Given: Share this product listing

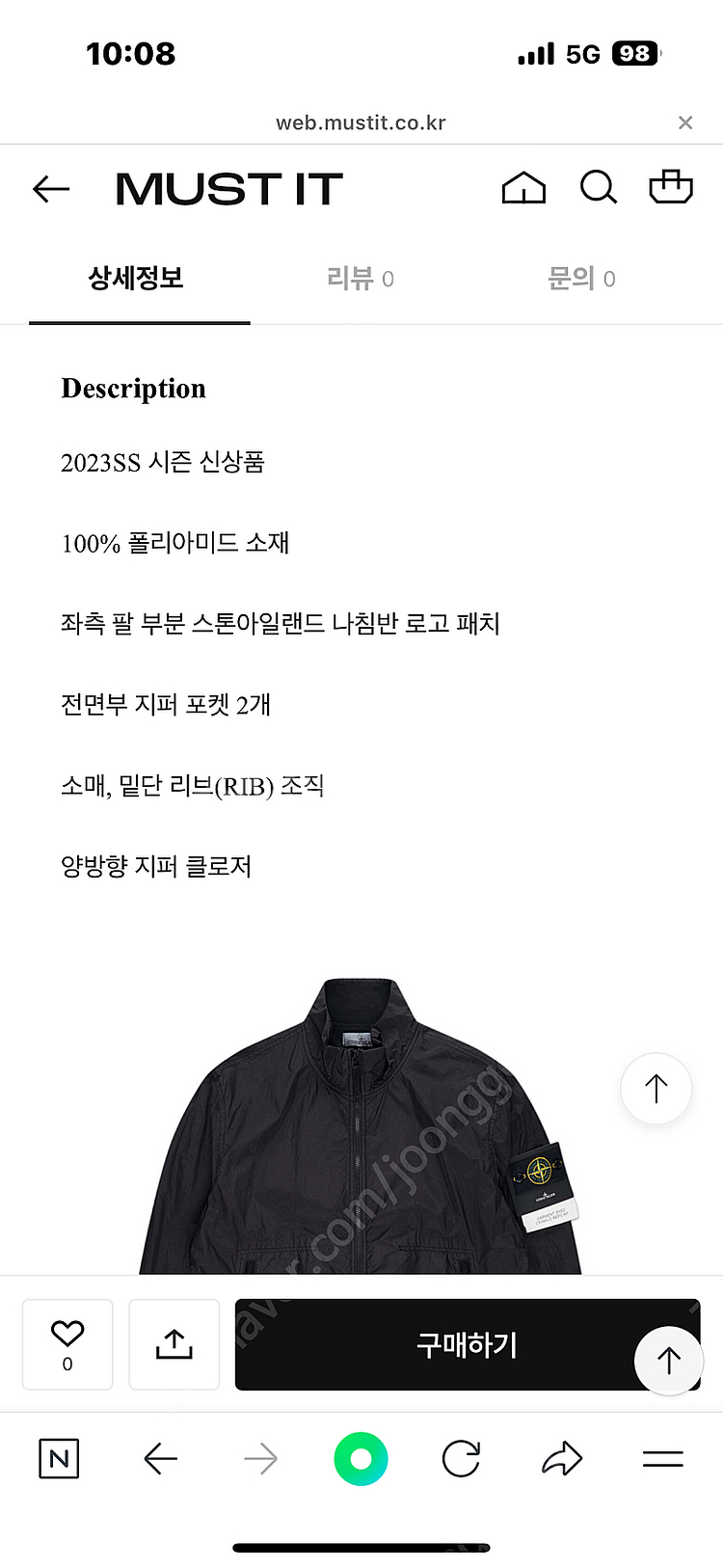Looking at the screenshot, I should coord(174,1344).
